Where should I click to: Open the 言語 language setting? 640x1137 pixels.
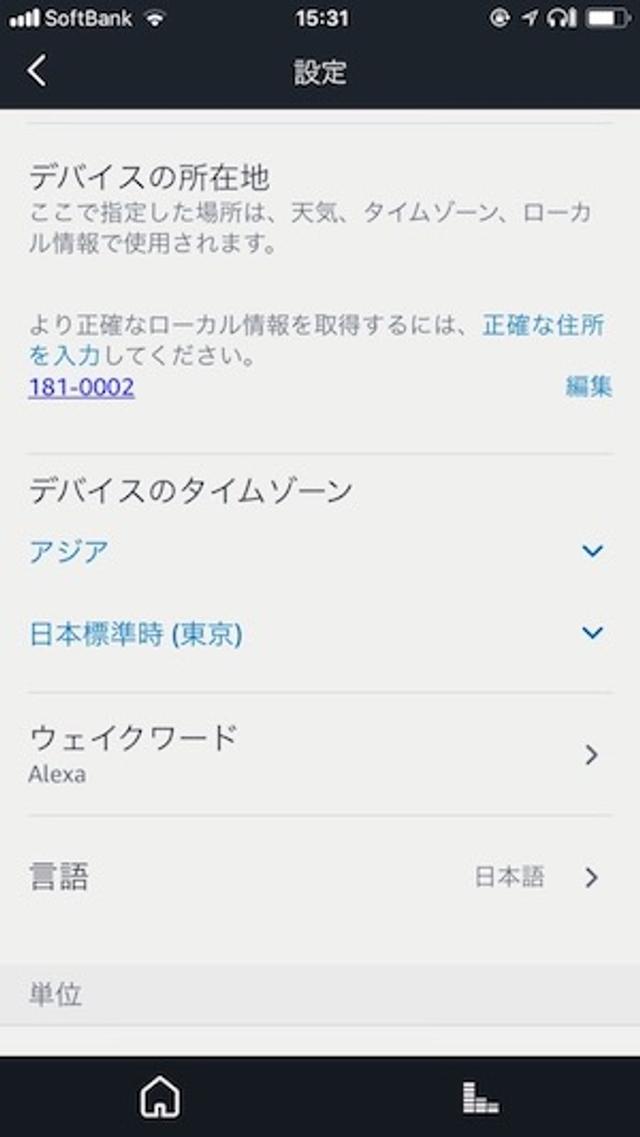coord(319,877)
